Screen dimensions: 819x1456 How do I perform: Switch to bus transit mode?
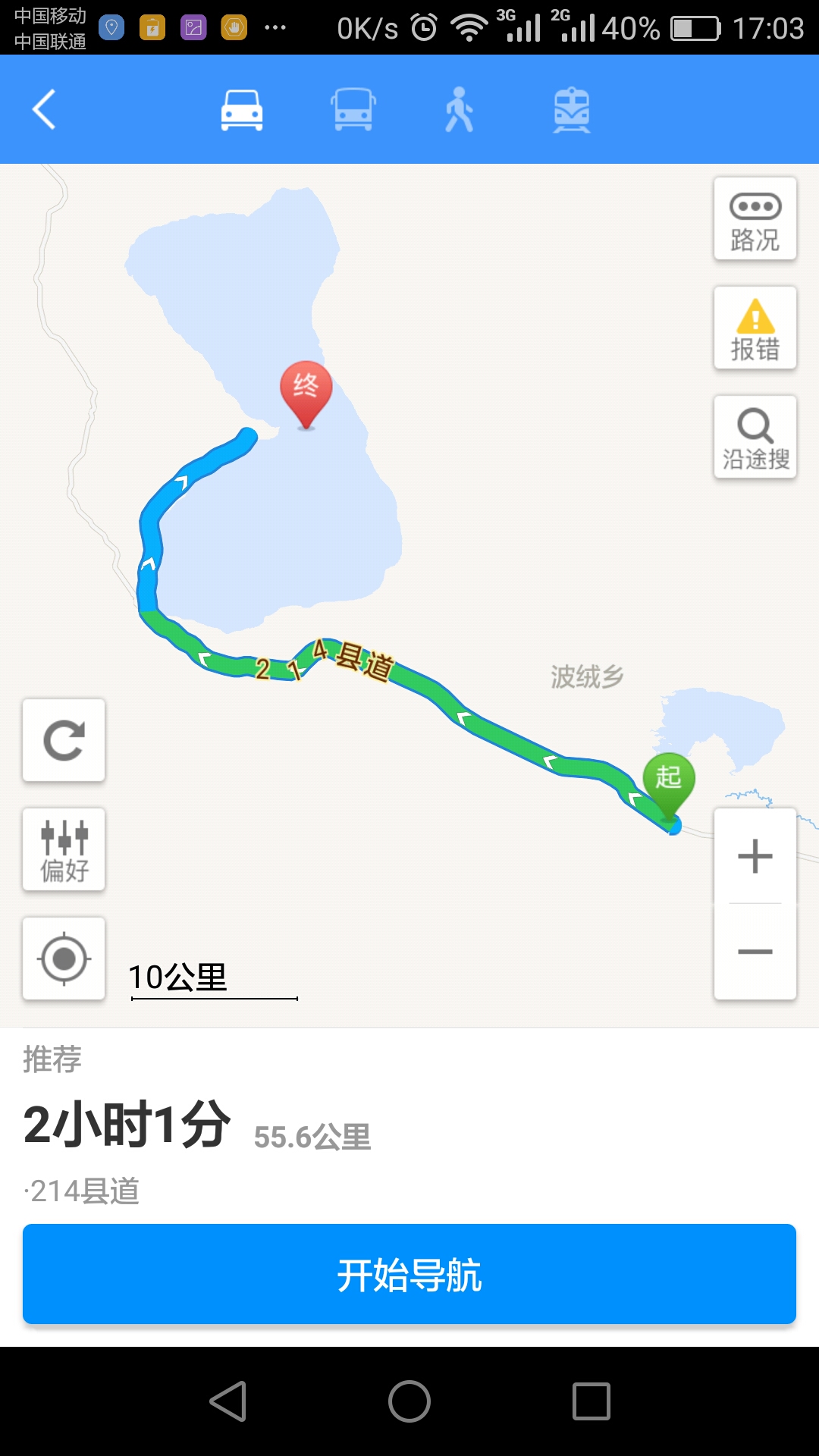click(x=353, y=110)
